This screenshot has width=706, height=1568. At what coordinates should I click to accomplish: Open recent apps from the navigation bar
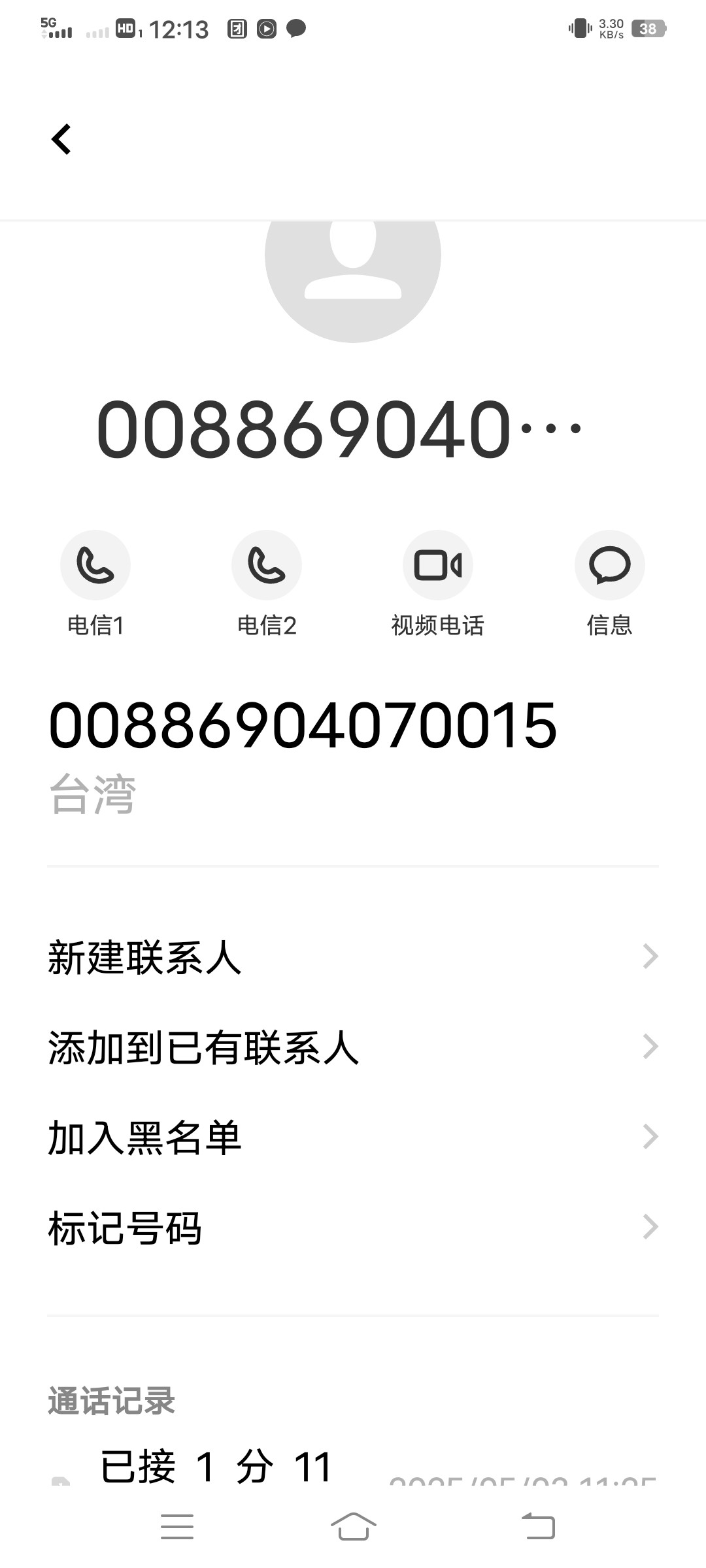click(177, 1527)
